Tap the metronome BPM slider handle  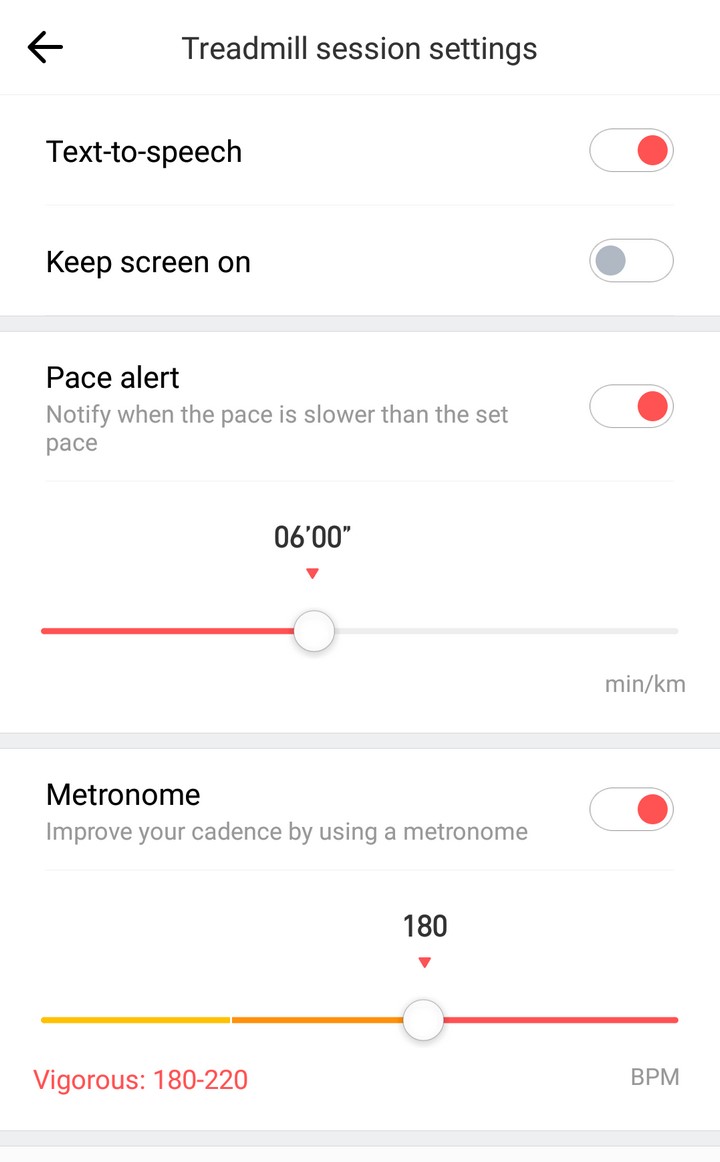click(x=423, y=1020)
